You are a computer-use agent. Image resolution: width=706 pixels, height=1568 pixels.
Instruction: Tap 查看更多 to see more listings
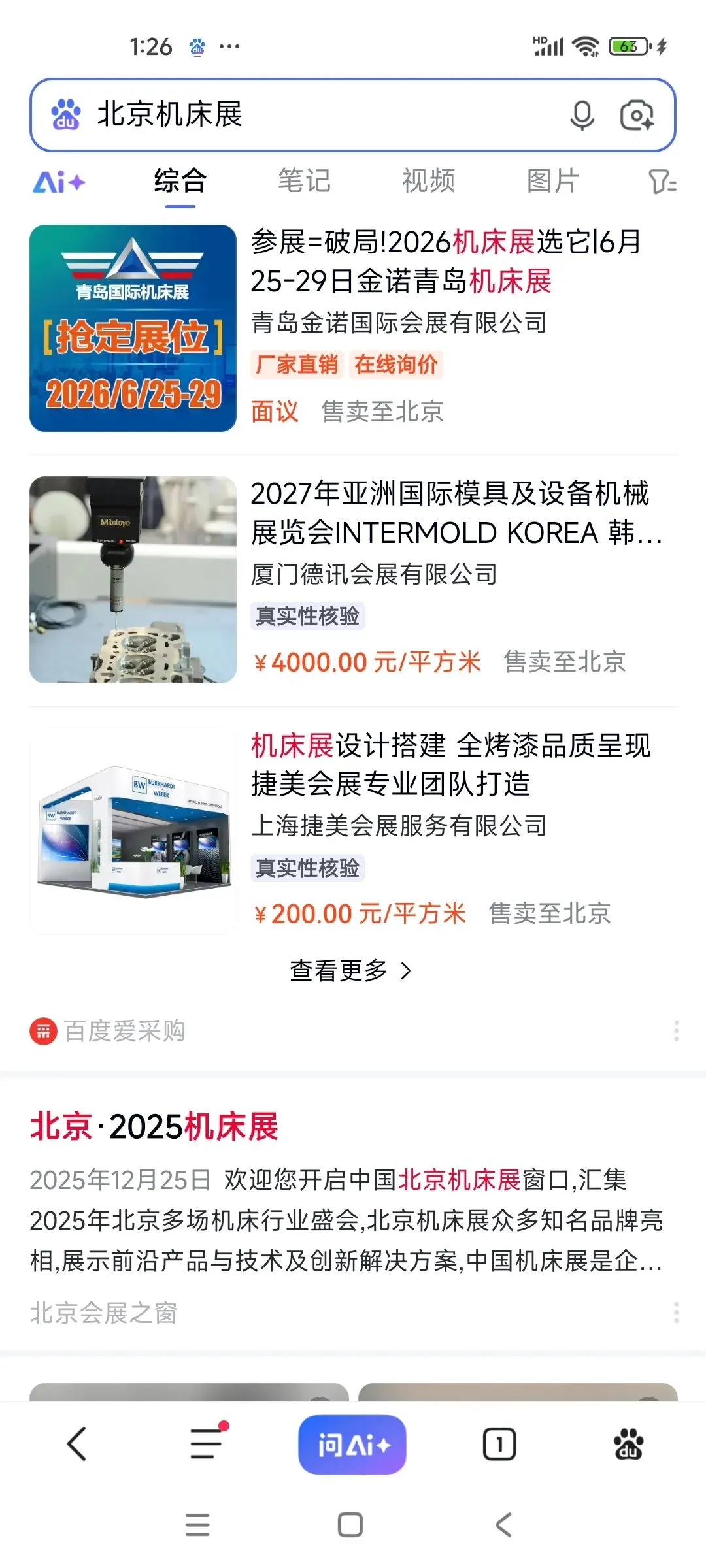pos(351,971)
